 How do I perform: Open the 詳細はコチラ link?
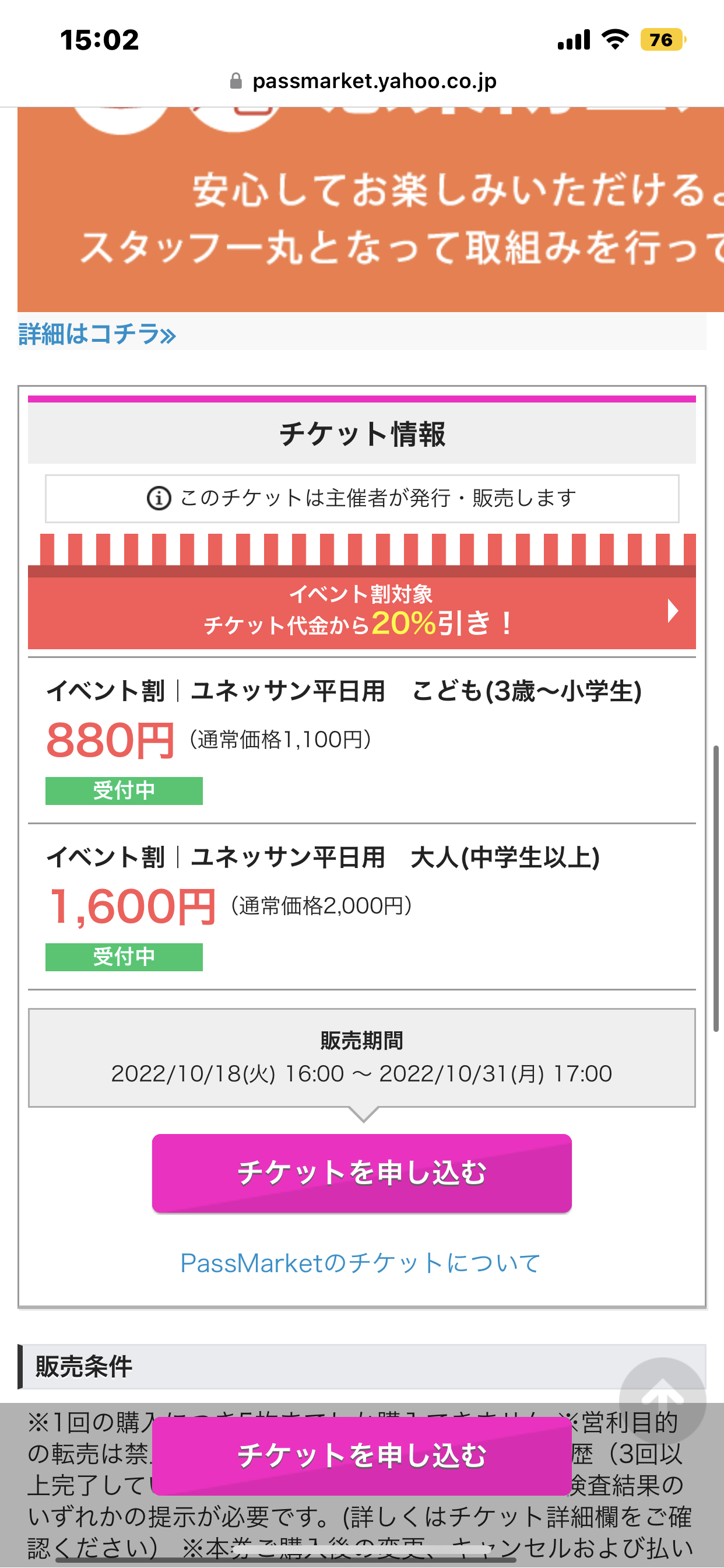coord(97,334)
